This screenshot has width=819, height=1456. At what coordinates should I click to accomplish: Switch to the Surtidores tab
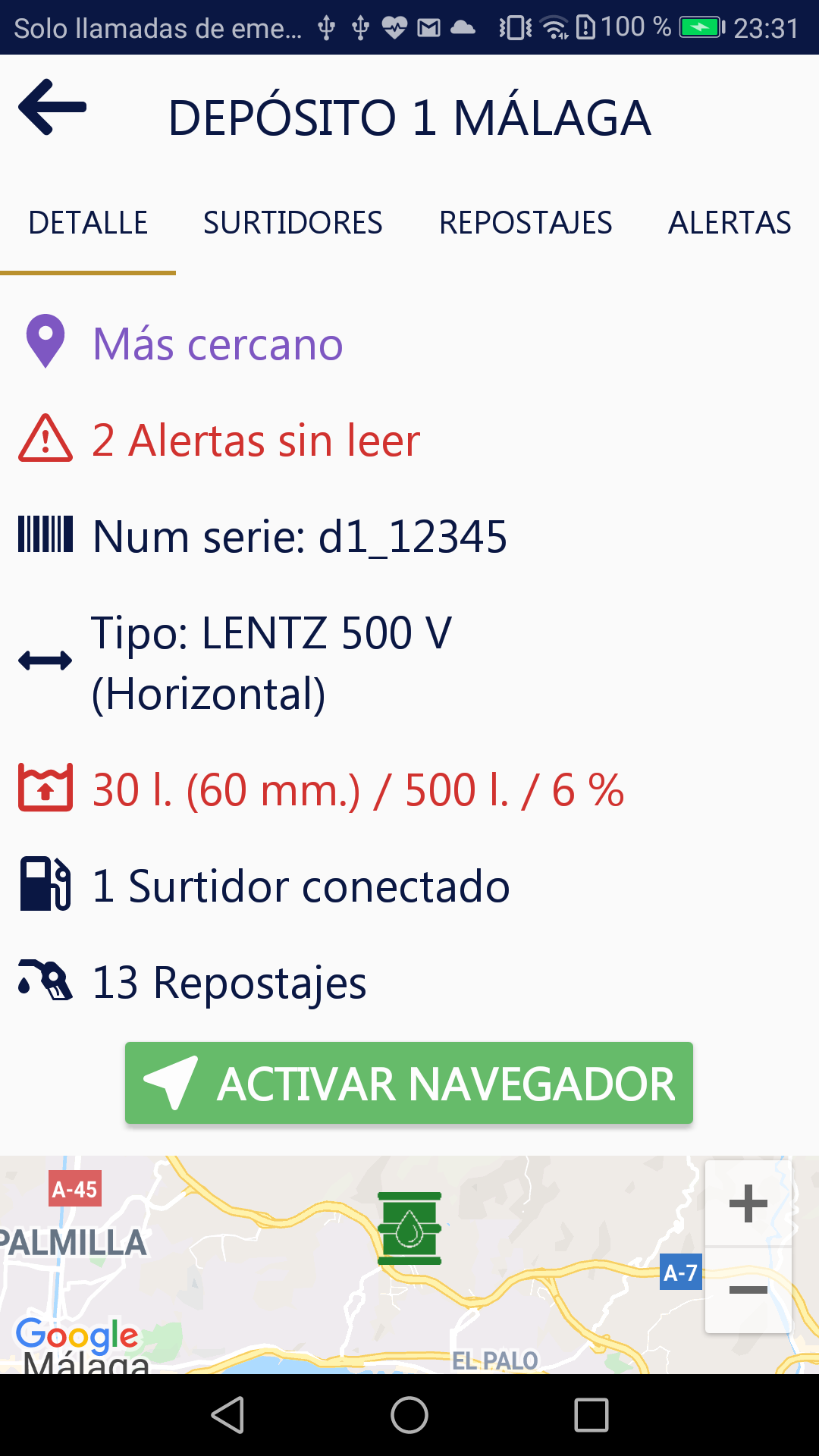click(x=293, y=223)
